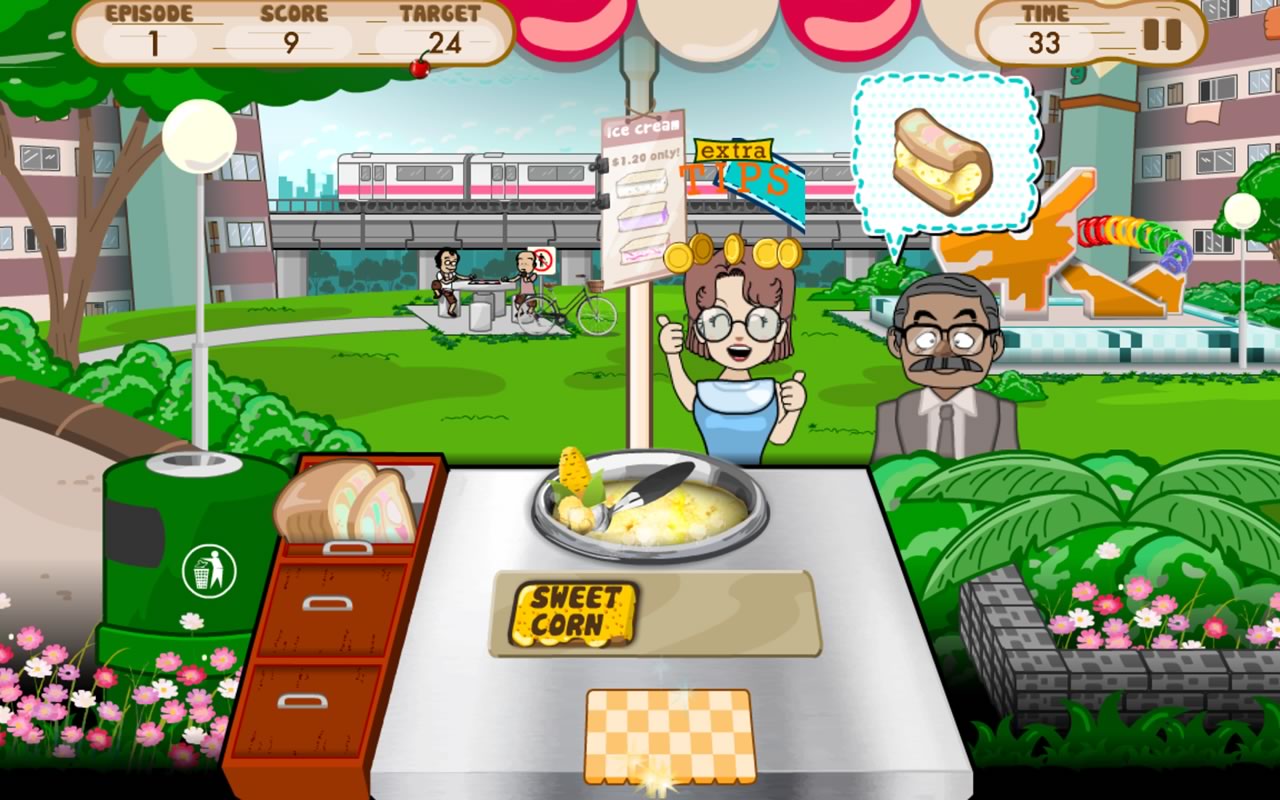This screenshot has width=1280, height=800.
Task: Tap the checkered serving mat
Action: 670,736
